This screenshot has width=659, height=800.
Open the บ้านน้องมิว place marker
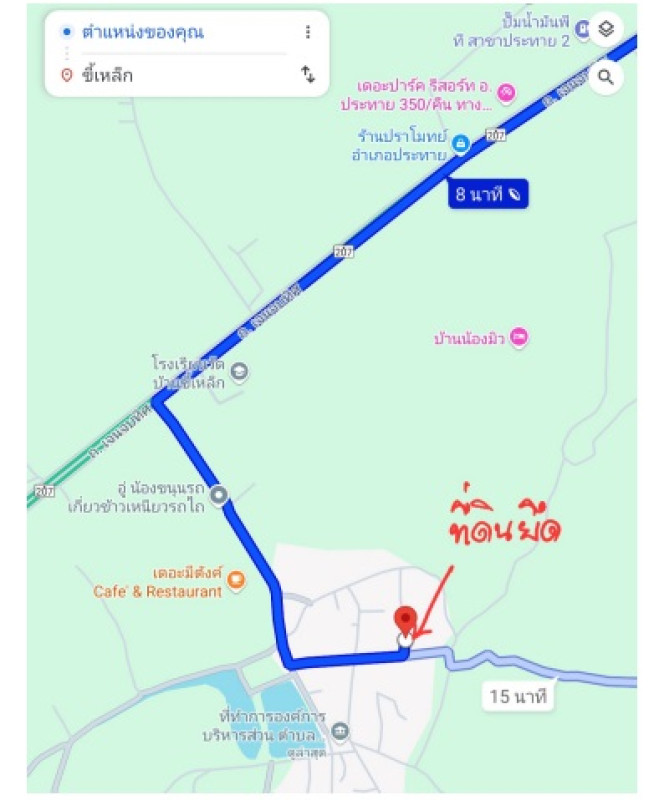(518, 338)
